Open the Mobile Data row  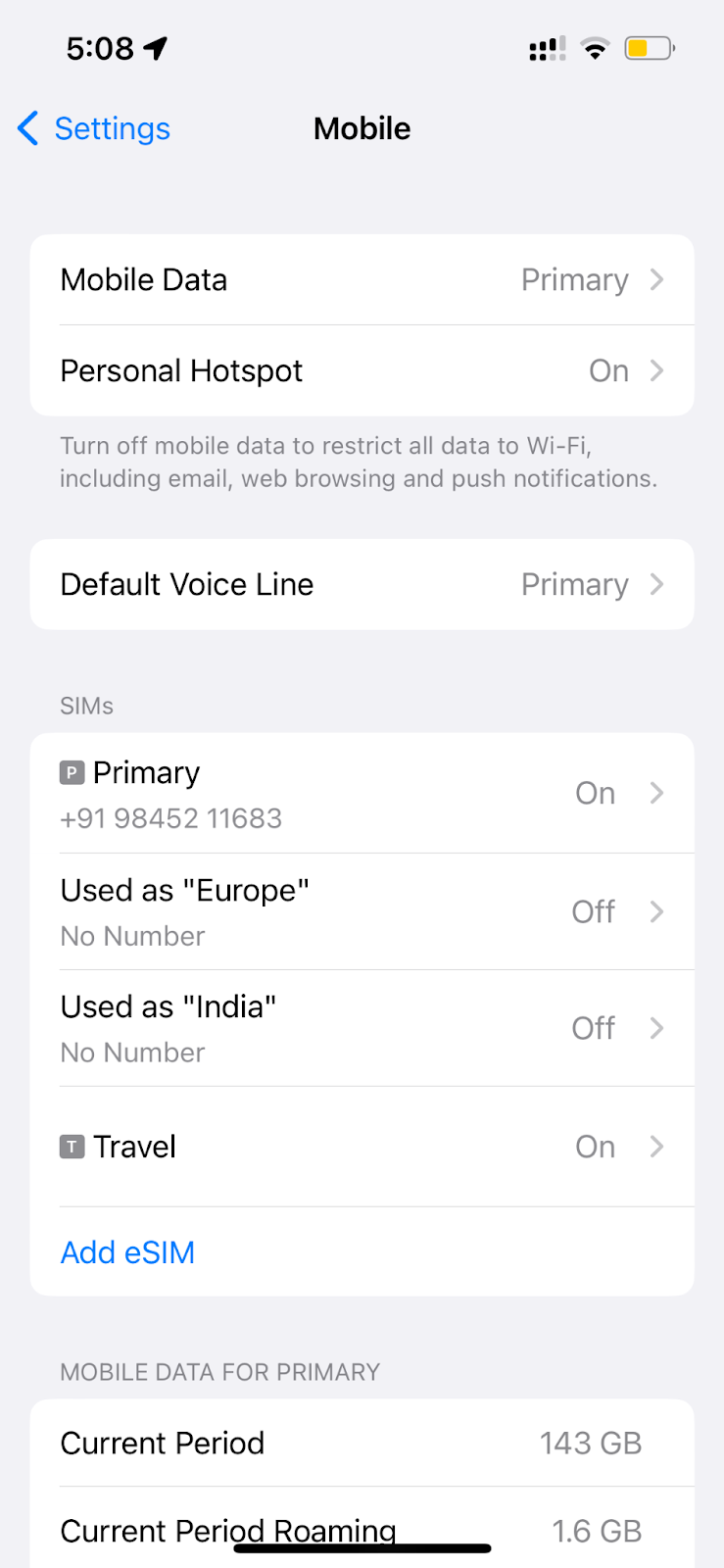point(362,280)
